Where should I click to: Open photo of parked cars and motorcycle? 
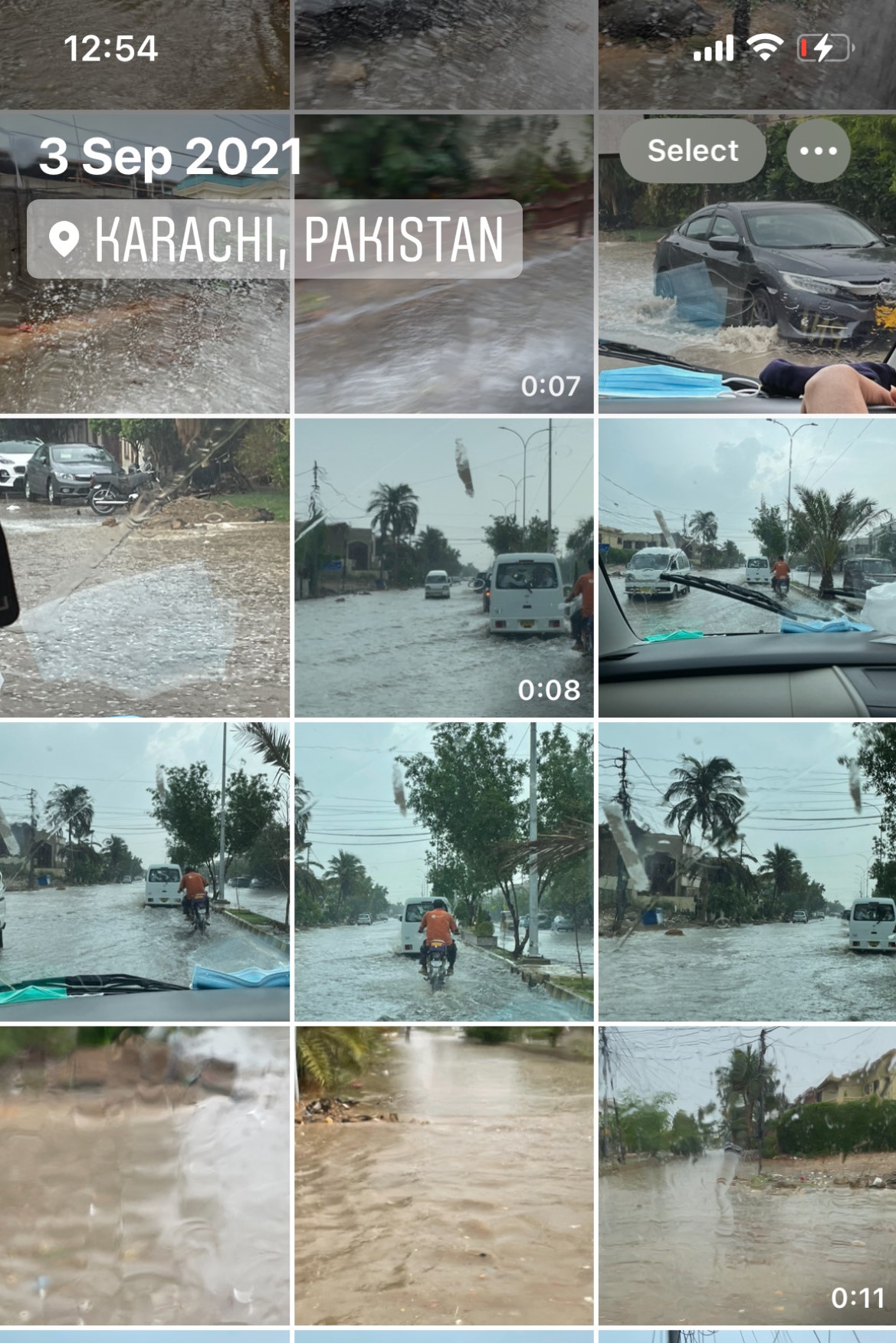(x=144, y=567)
